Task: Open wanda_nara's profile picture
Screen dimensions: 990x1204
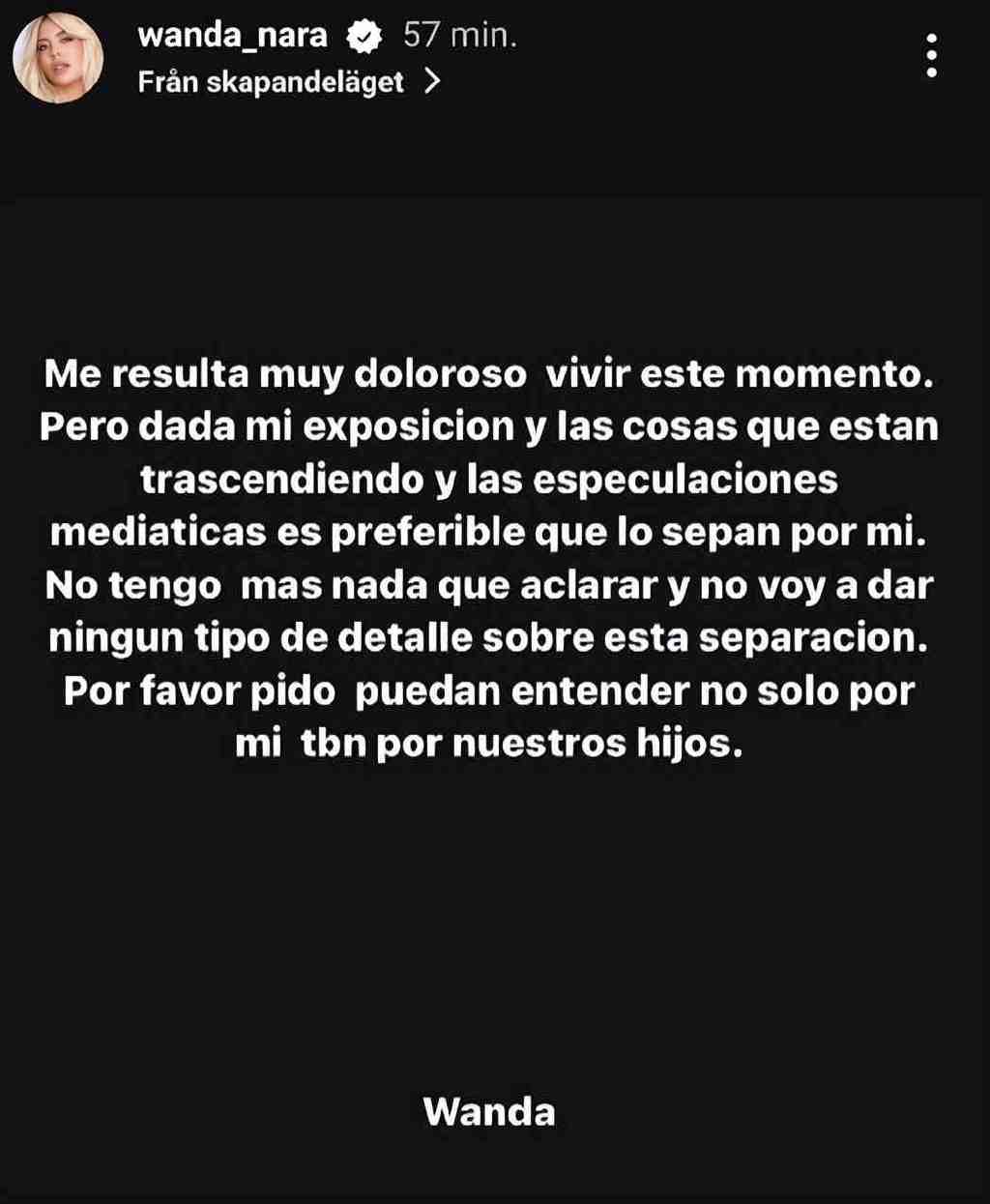Action: [57, 58]
